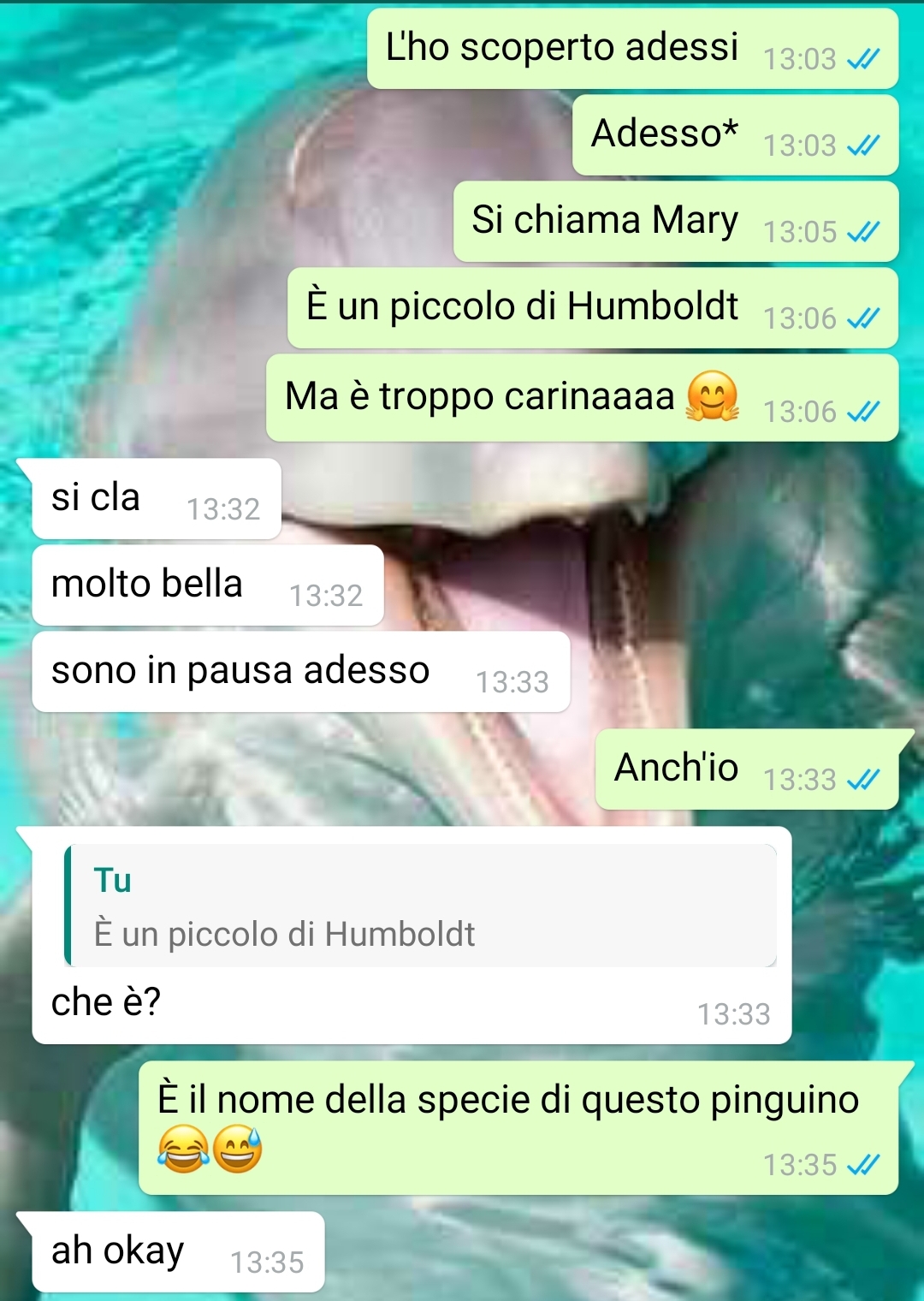The width and height of the screenshot is (924, 1301).
Task: Open the quoted 'Tu' reply preview above 'che è?'
Action: [419, 906]
